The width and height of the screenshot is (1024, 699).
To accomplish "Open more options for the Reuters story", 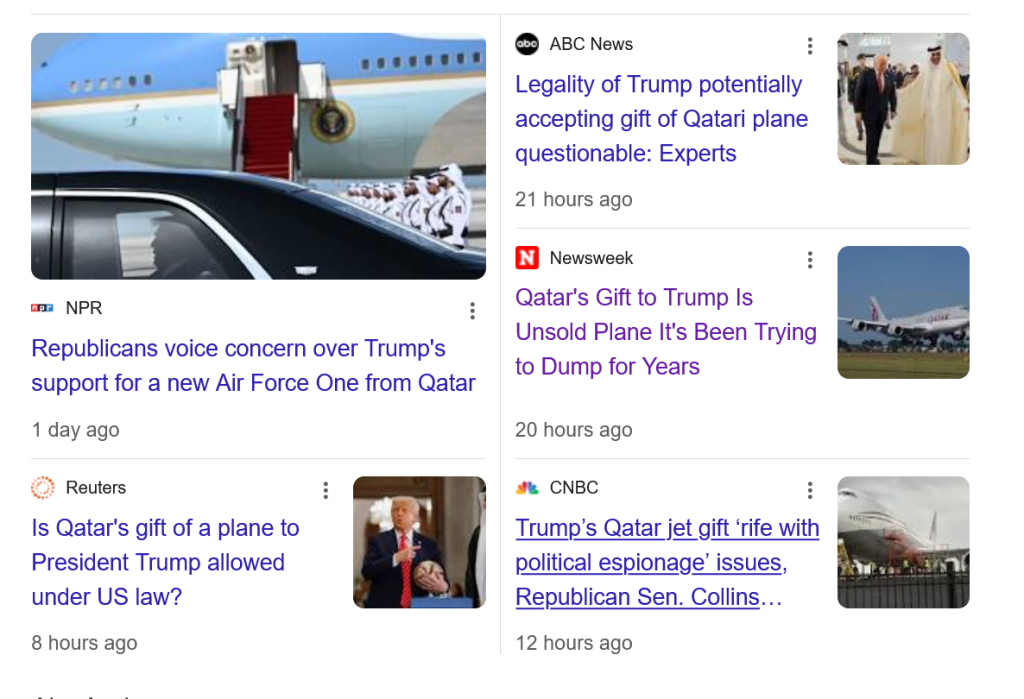I will click(325, 490).
